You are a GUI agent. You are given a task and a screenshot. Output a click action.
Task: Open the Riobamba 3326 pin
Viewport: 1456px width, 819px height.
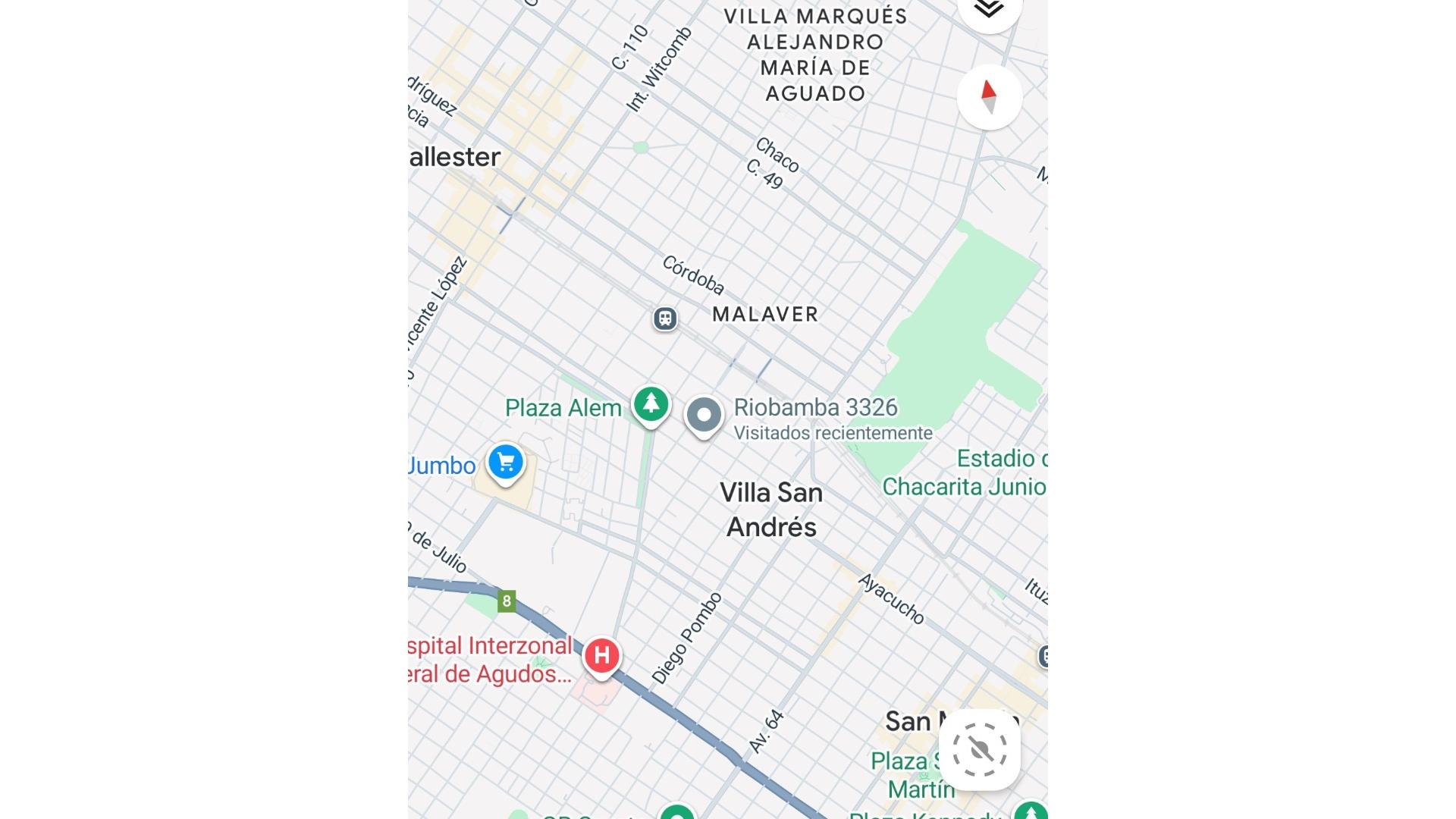tap(704, 416)
